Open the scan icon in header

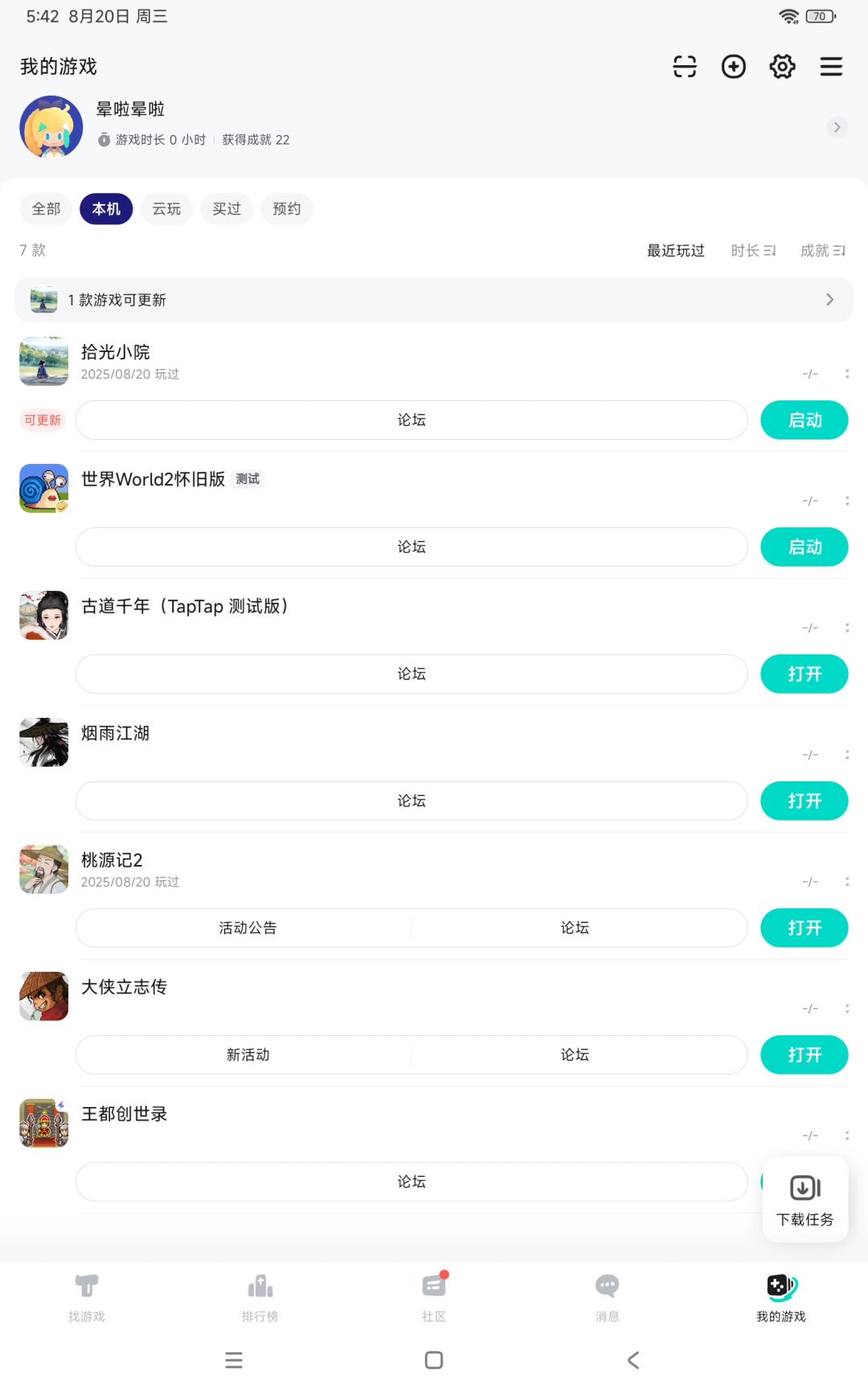pos(684,67)
